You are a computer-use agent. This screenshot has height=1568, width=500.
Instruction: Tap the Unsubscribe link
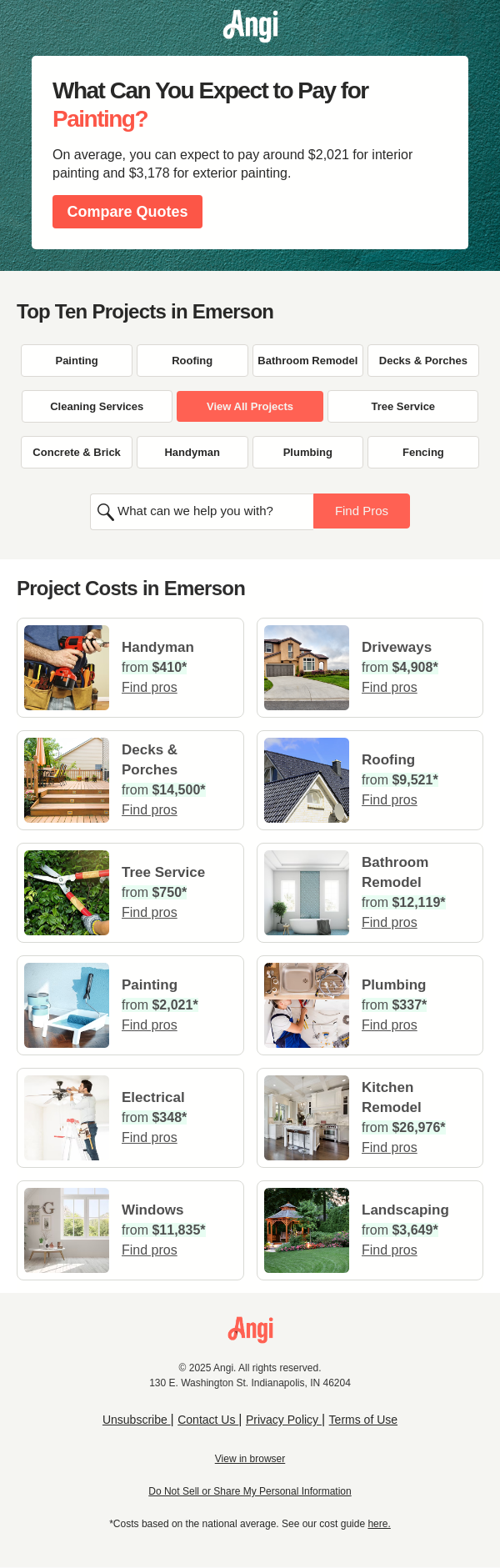click(135, 1420)
